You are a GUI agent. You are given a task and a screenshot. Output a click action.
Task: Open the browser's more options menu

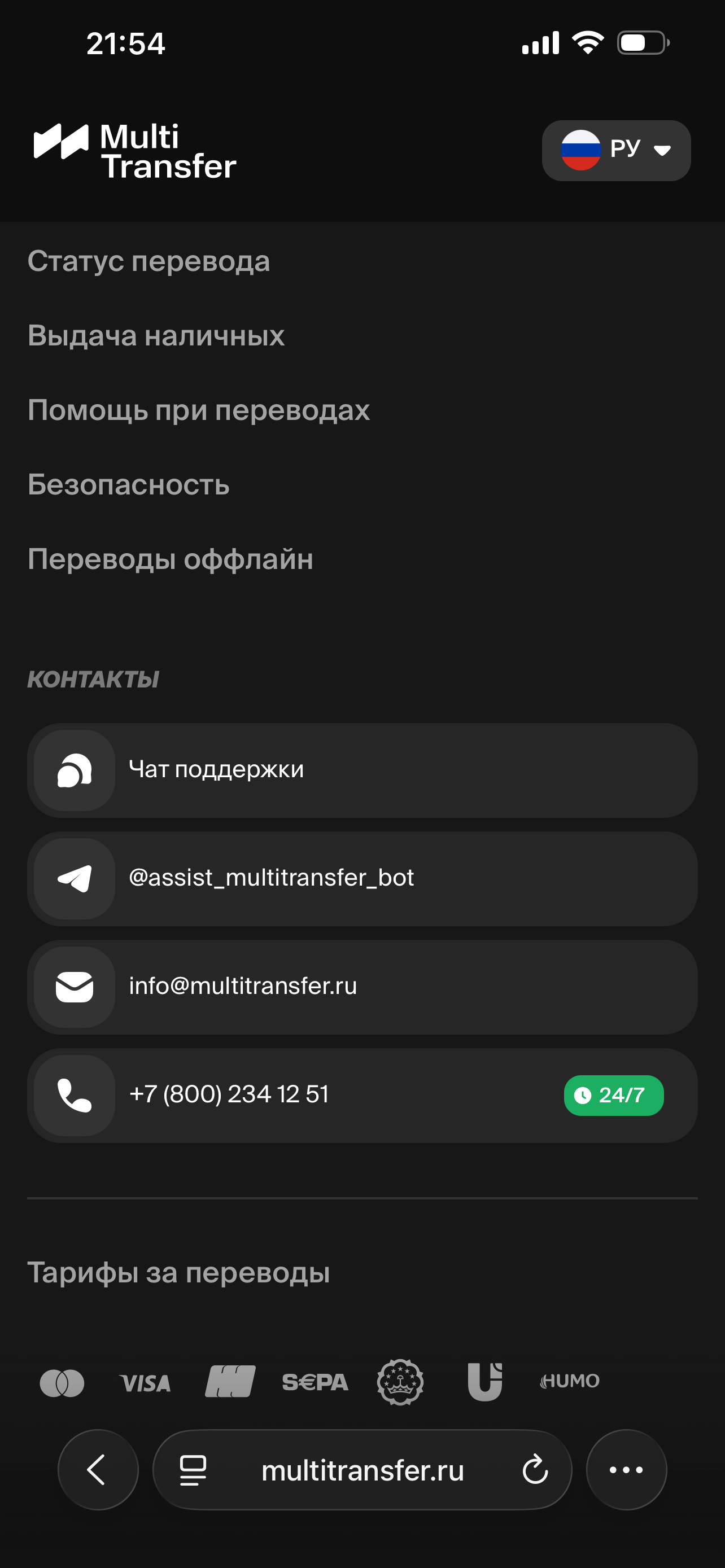(626, 1469)
